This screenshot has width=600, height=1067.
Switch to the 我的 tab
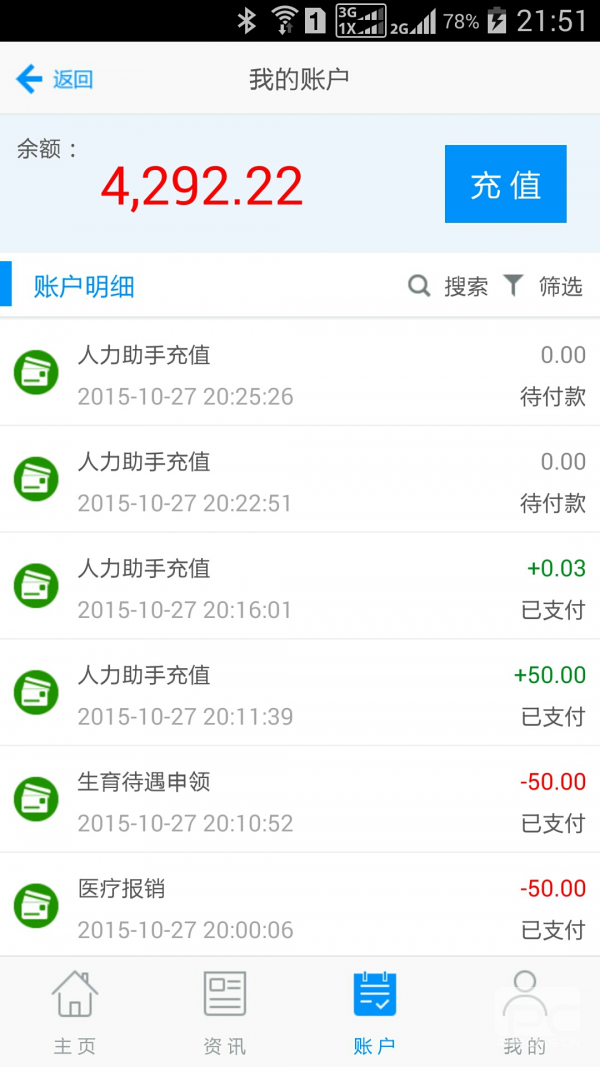pyautogui.click(x=524, y=1013)
